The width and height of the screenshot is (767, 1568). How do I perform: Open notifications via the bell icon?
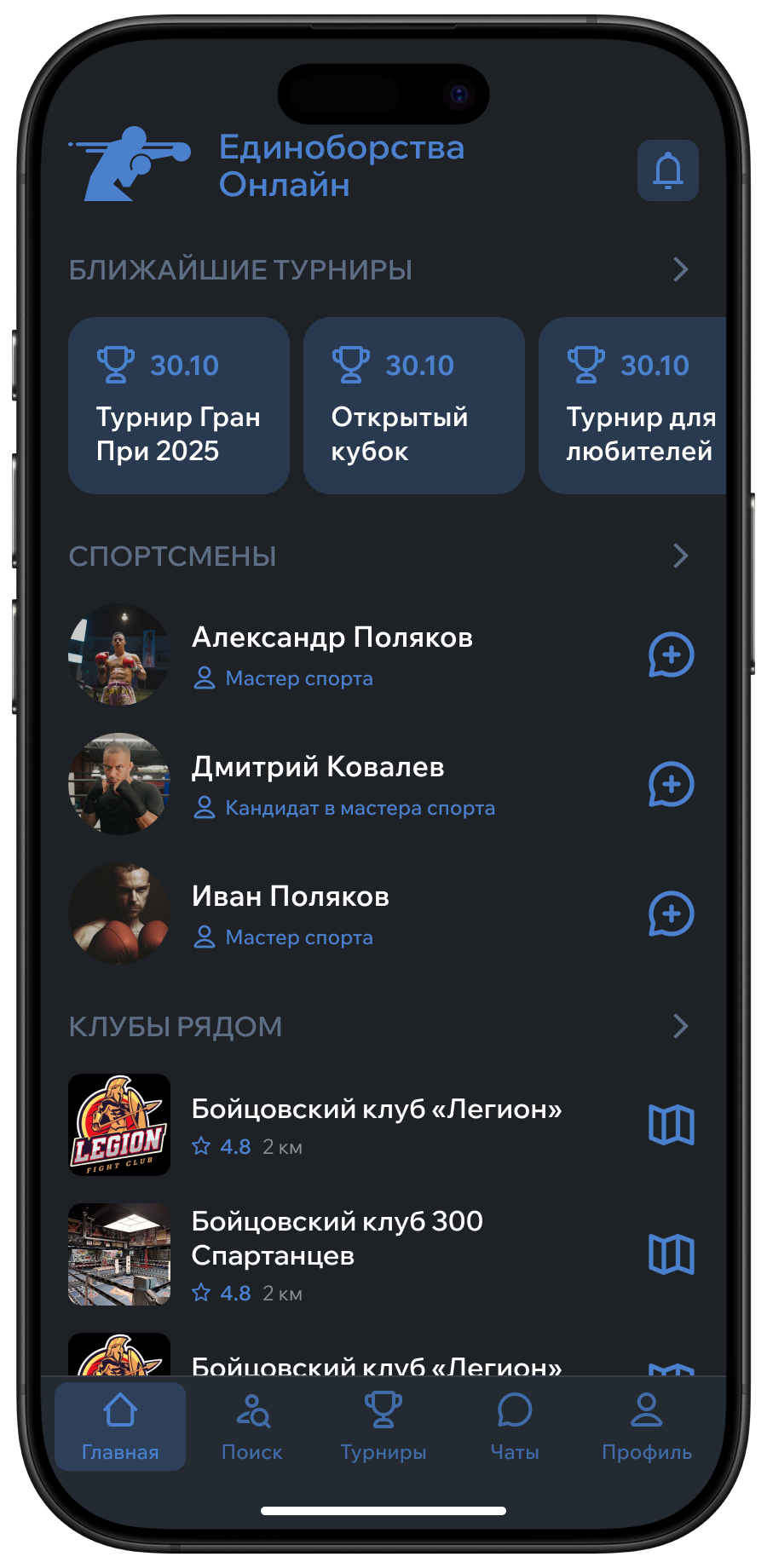click(x=668, y=170)
